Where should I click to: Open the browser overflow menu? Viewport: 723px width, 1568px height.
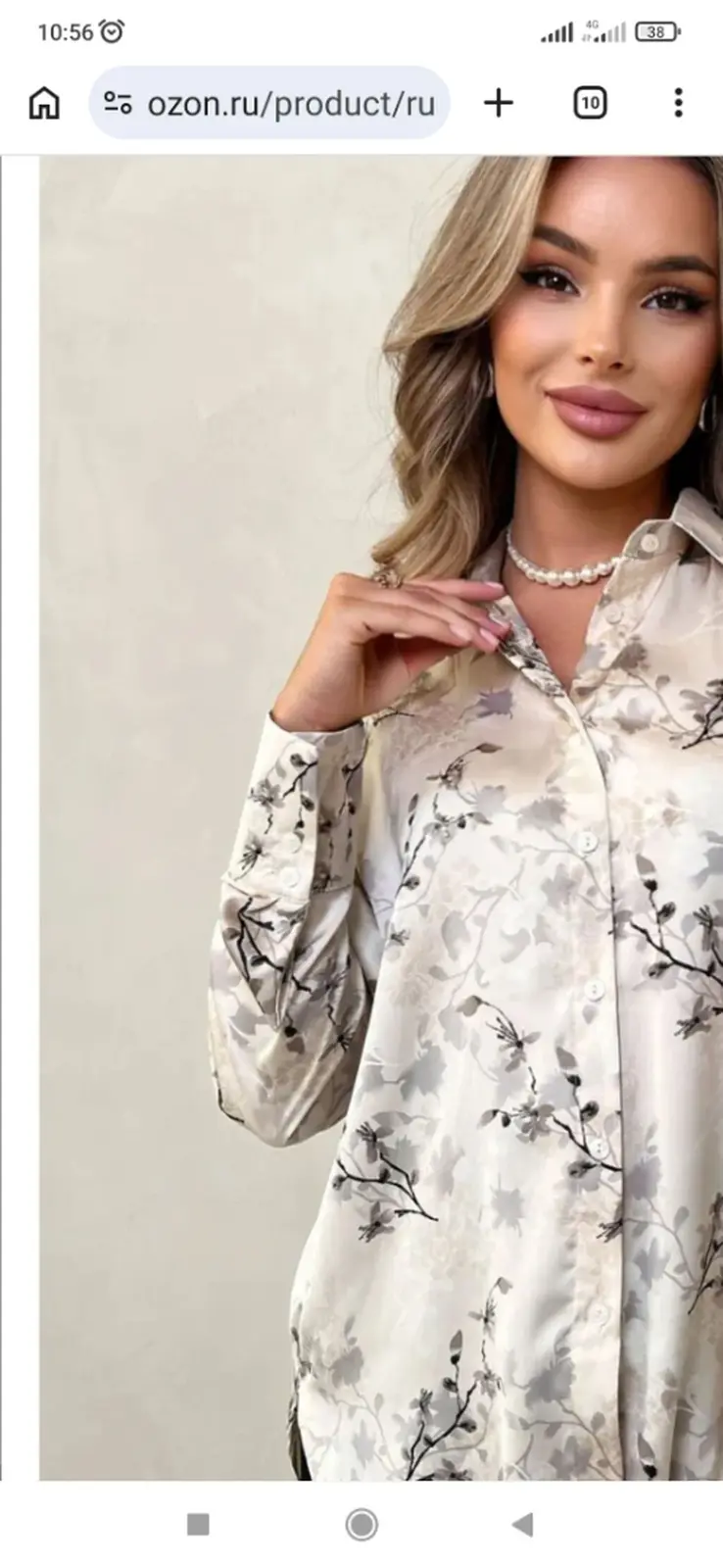point(678,103)
